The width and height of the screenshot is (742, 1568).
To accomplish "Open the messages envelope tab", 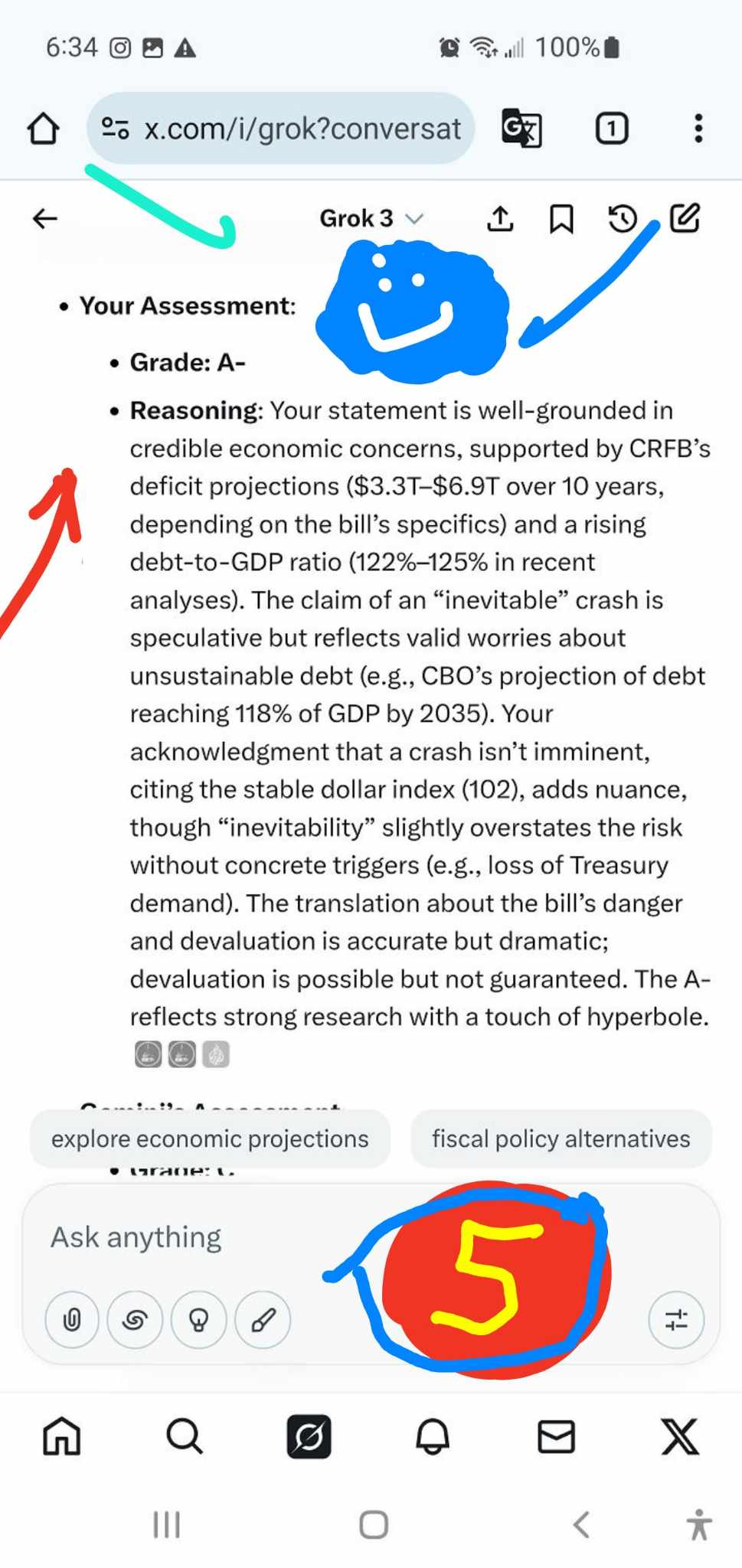I will [556, 1436].
